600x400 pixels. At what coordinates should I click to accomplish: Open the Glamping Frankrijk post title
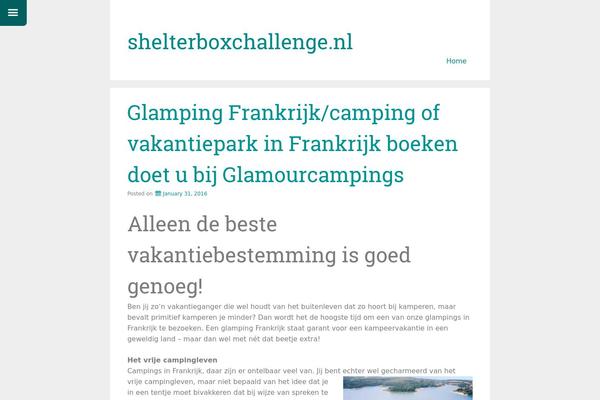(292, 144)
